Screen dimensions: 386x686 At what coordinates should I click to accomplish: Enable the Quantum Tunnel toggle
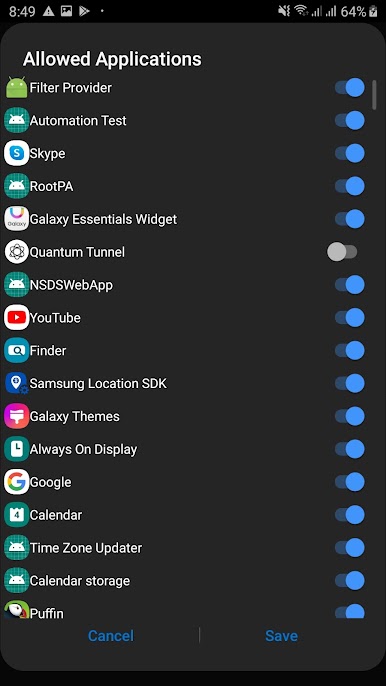pos(342,252)
